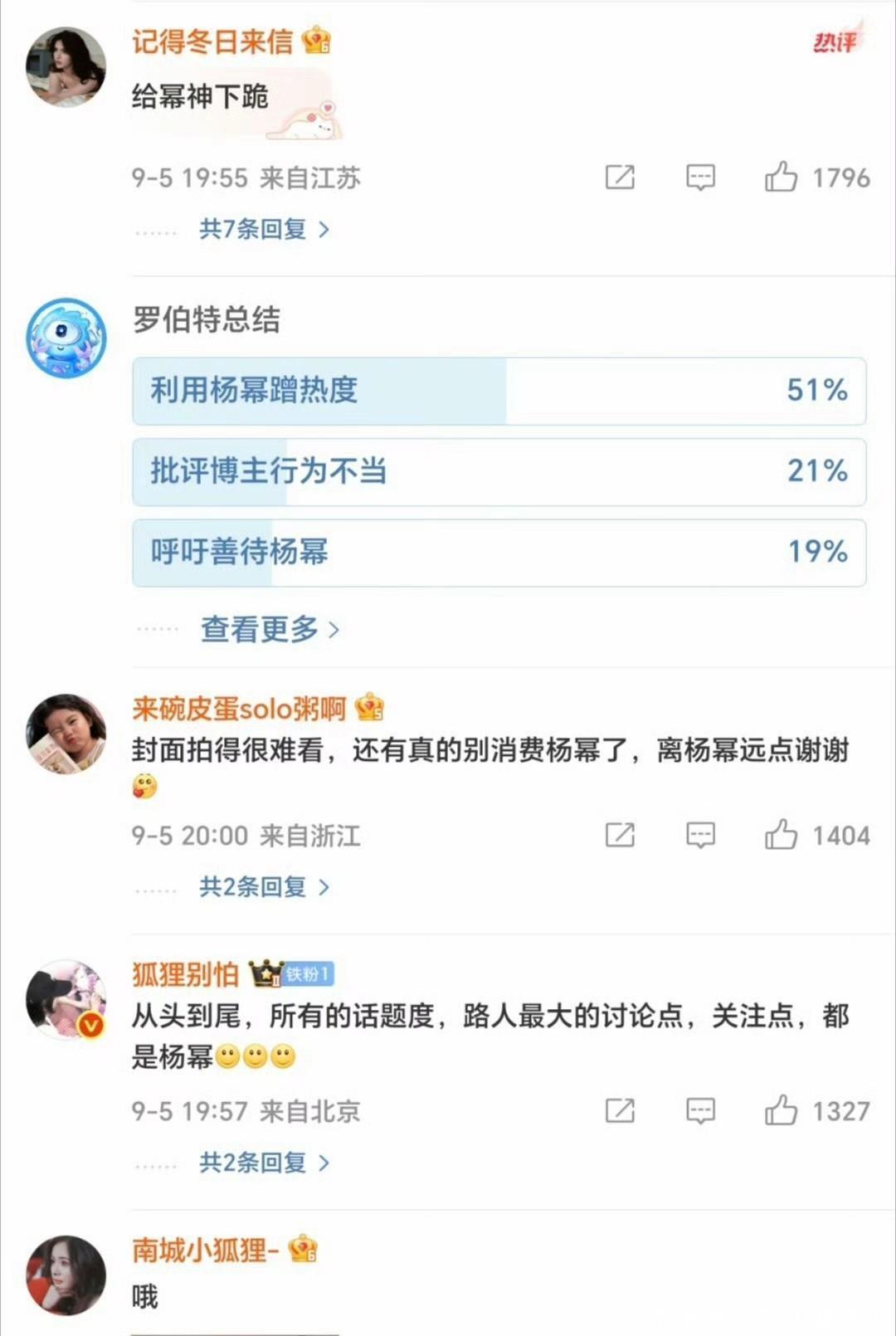Open 记得冬日来信's profile picture
The image size is (896, 1336).
click(66, 66)
